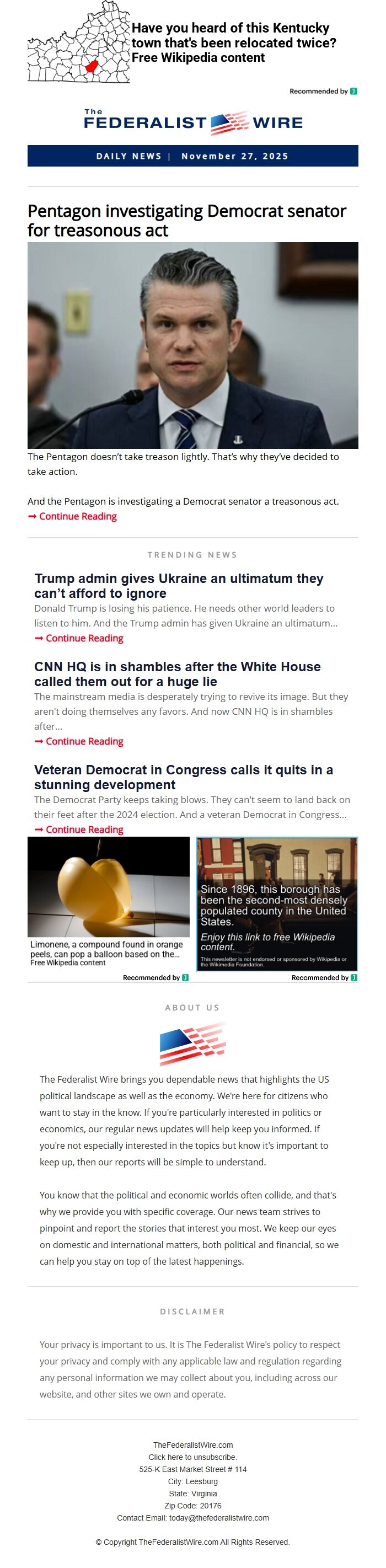Viewport: 386px width, 1568px height.
Task: Open the densely populated borough ad
Action: coord(276,903)
